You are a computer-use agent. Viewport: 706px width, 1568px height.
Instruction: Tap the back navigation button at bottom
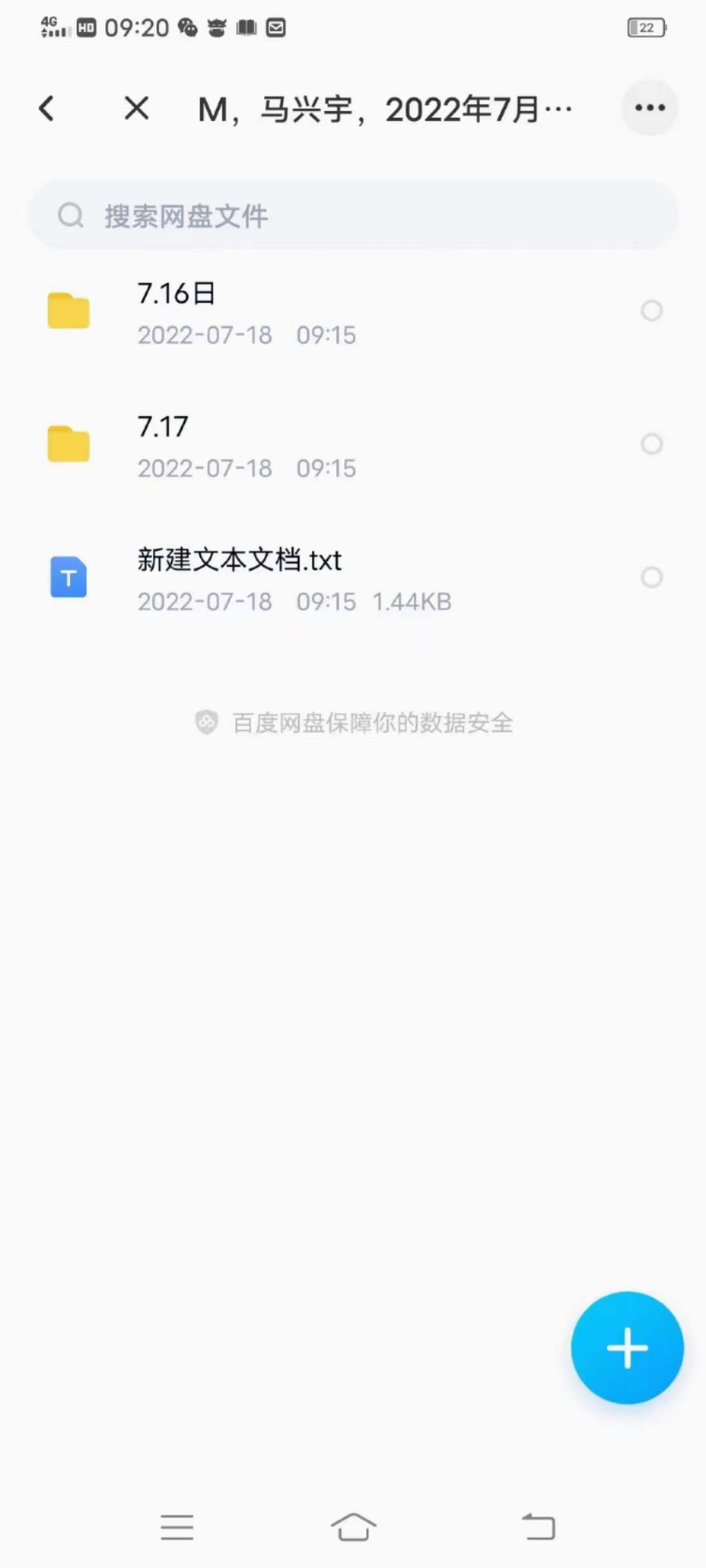pos(537,1527)
